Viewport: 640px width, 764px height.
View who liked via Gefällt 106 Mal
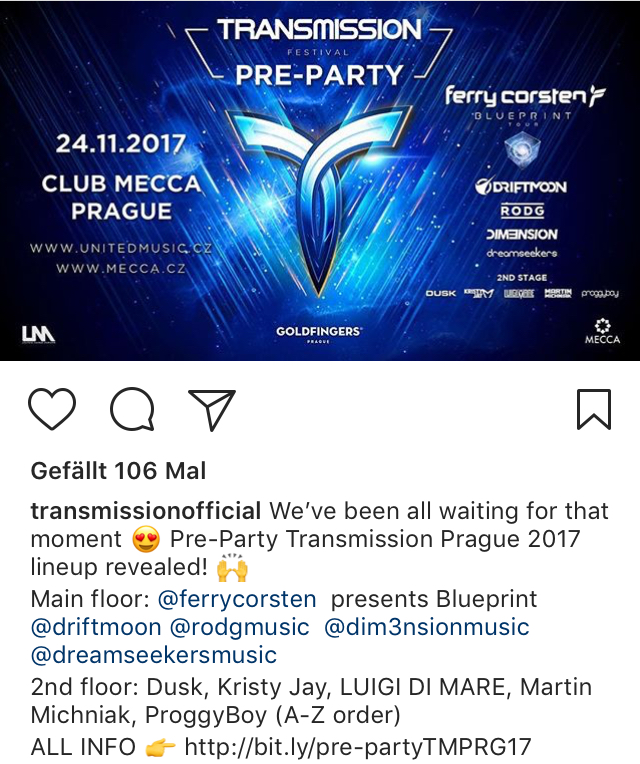coord(118,470)
